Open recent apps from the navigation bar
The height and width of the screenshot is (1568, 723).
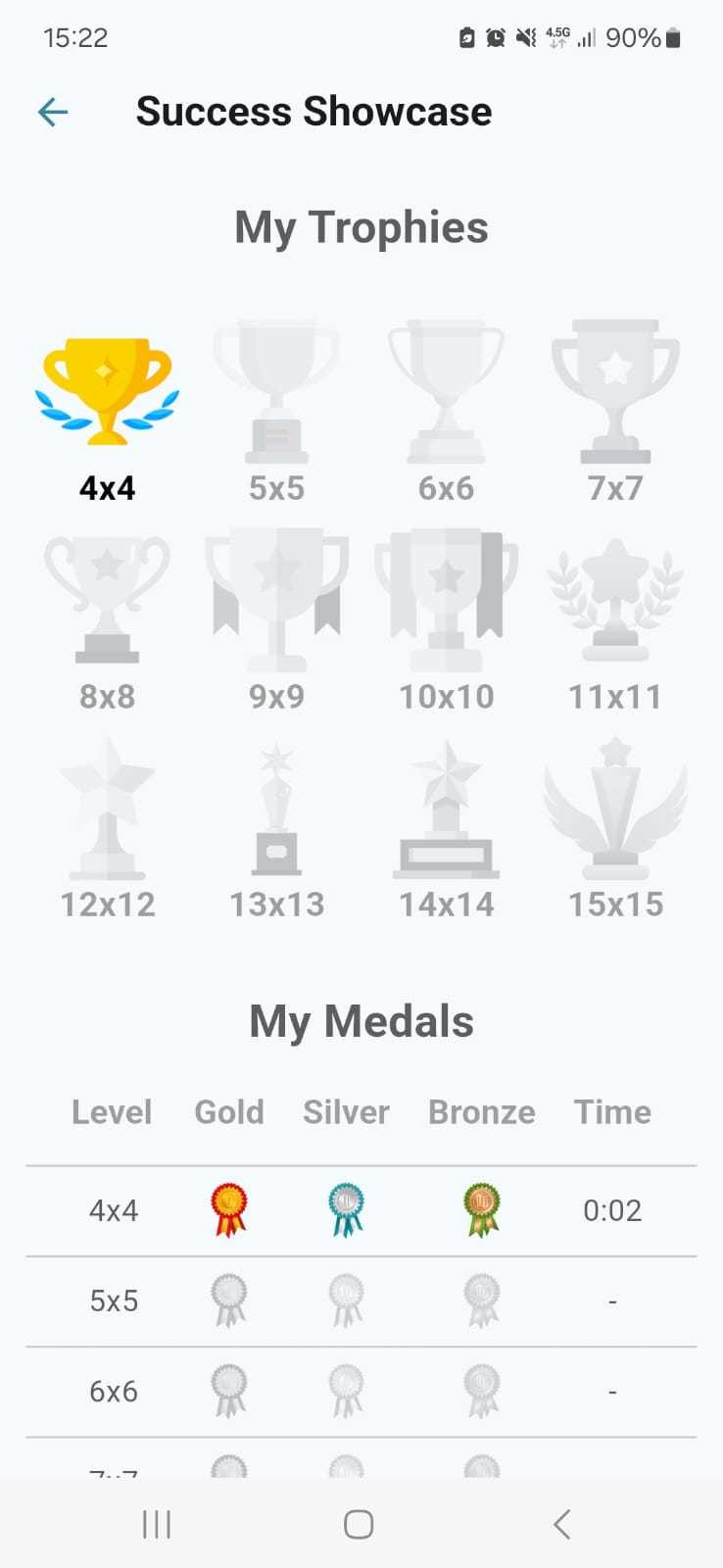tap(157, 1524)
